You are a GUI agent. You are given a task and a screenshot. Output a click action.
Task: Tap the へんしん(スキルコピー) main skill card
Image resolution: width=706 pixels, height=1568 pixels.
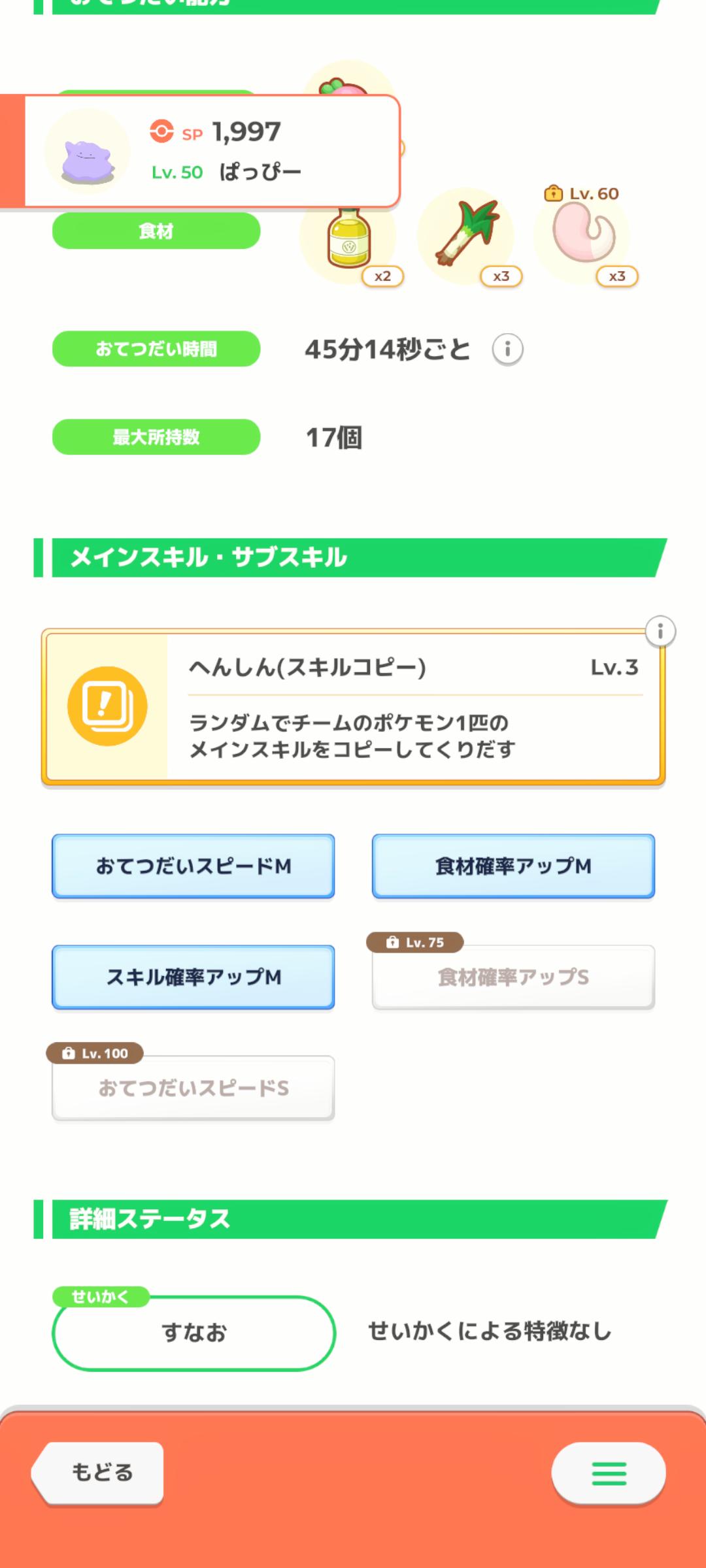pos(353,706)
